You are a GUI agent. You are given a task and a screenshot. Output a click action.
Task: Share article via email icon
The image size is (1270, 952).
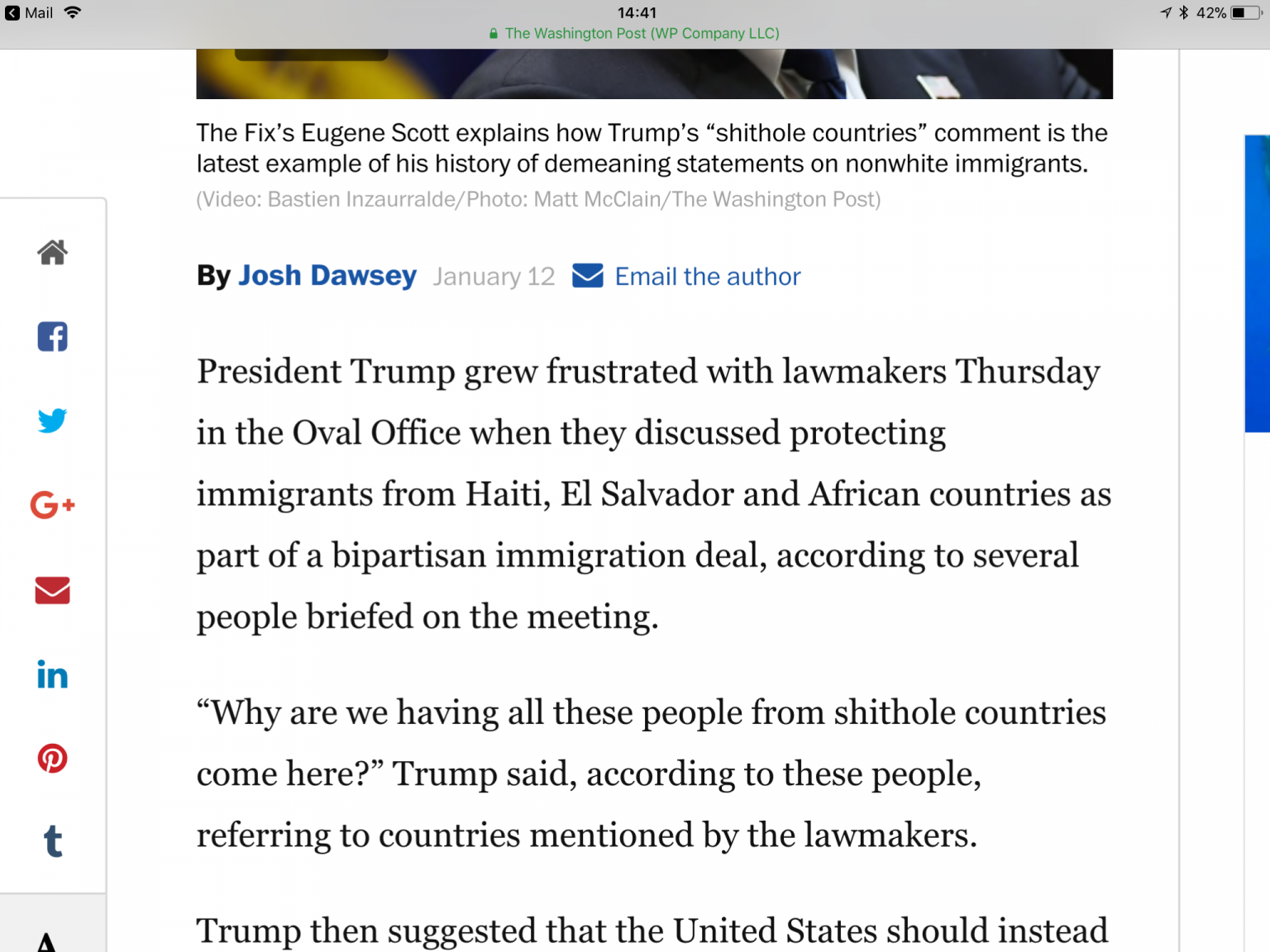pos(52,590)
